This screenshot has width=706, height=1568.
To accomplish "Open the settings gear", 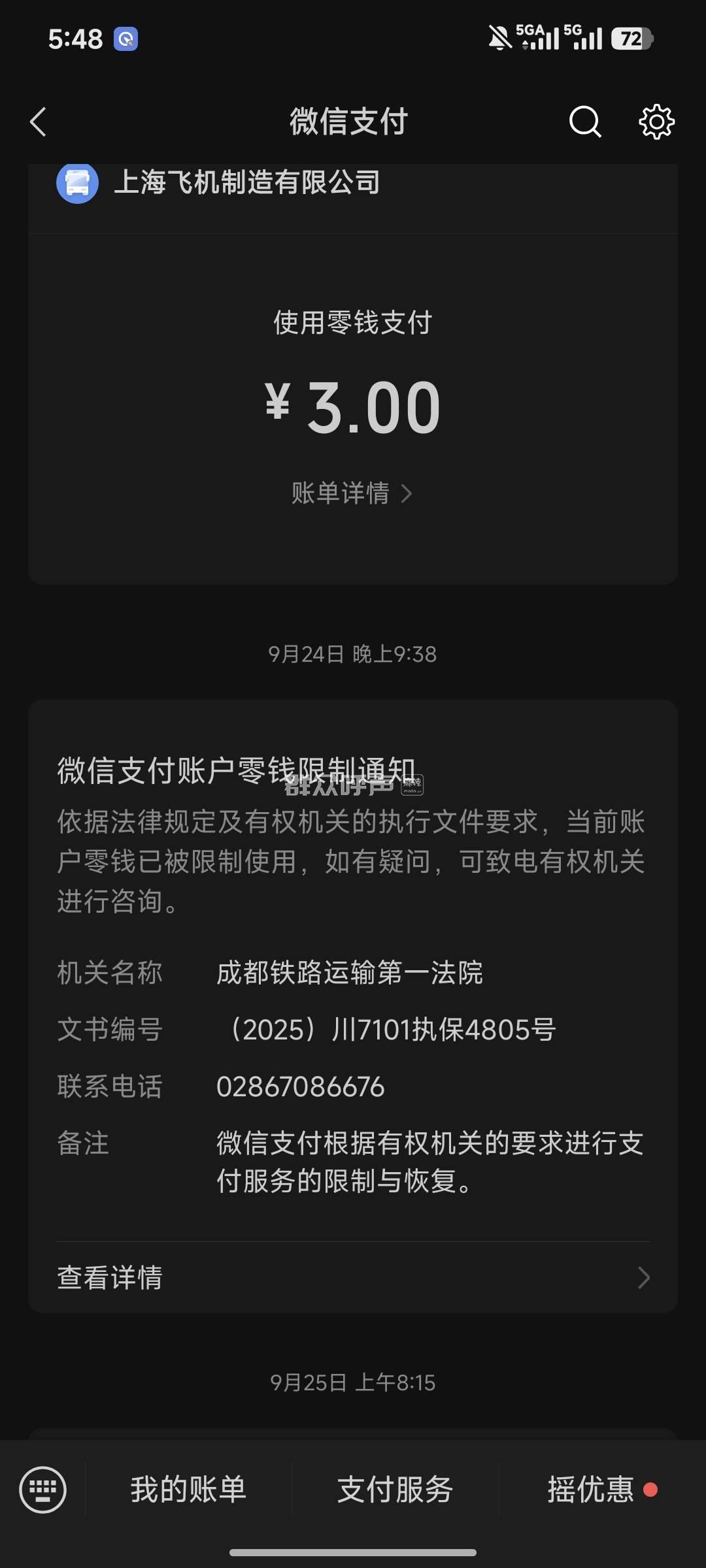I will coord(656,122).
